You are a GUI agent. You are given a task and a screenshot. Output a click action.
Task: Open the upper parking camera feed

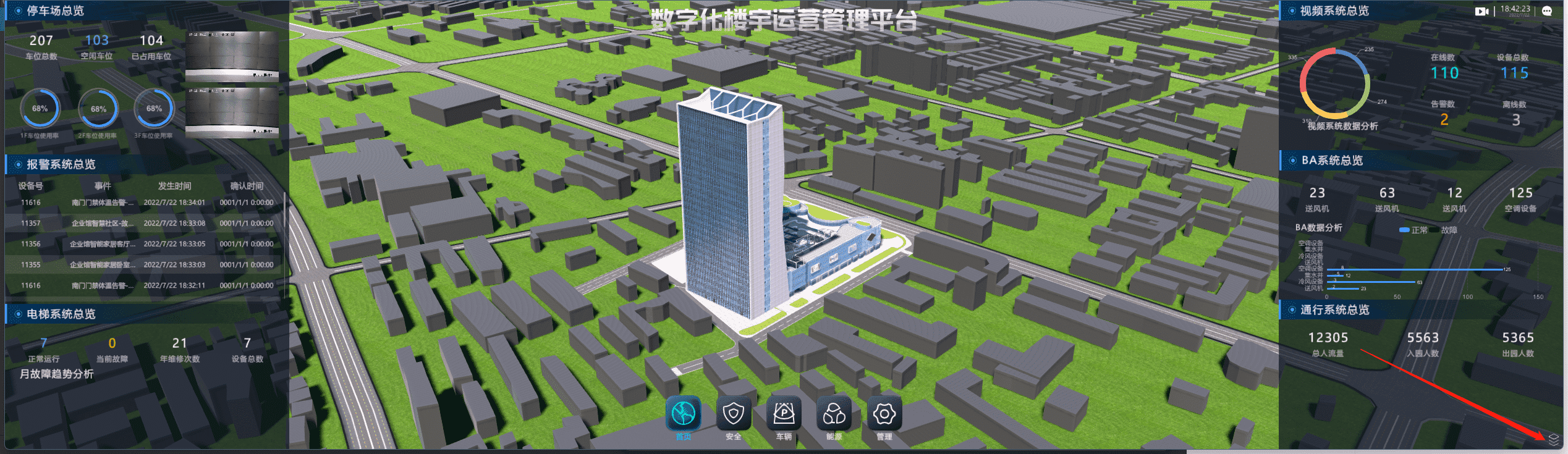232,56
